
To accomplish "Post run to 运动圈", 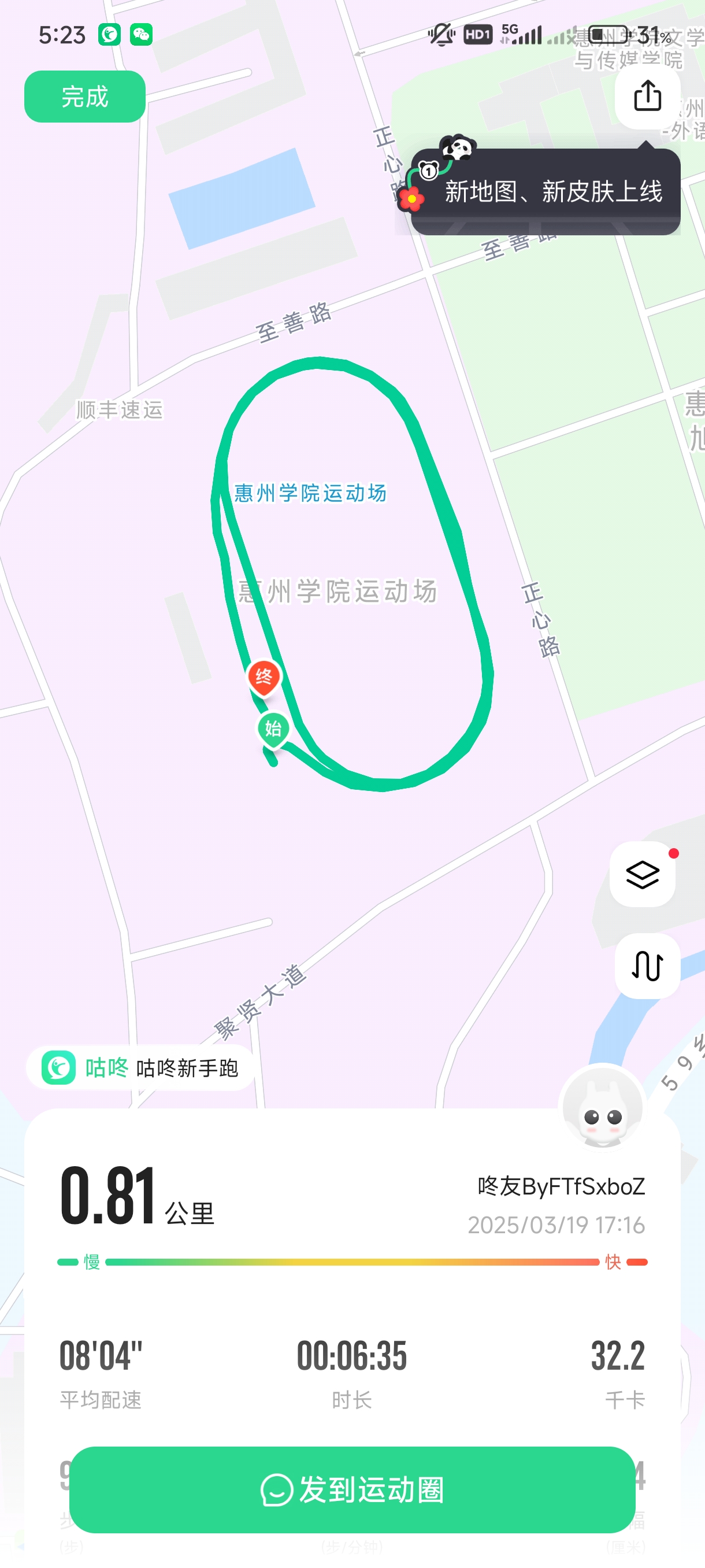I will pyautogui.click(x=352, y=1489).
